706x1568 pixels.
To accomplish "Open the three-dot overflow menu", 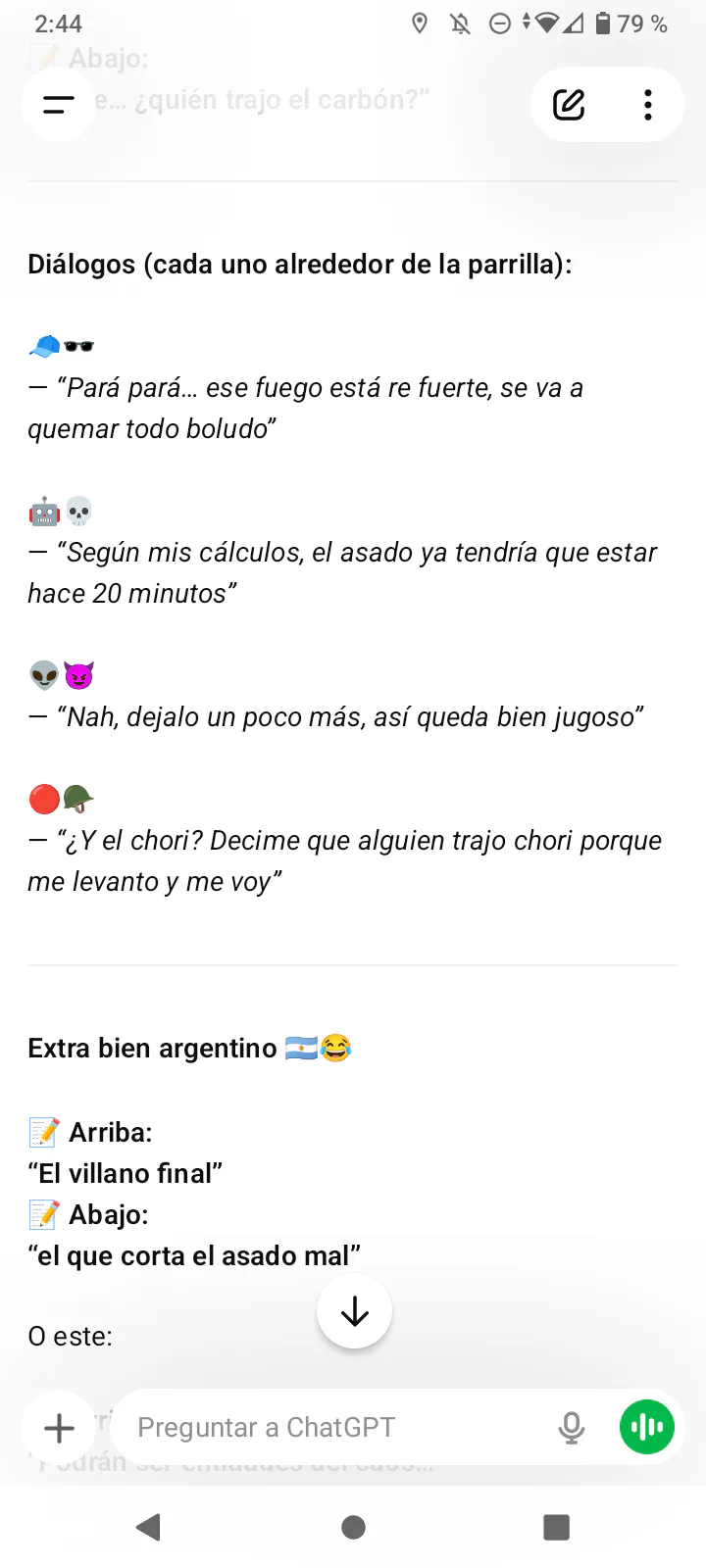I will [648, 105].
